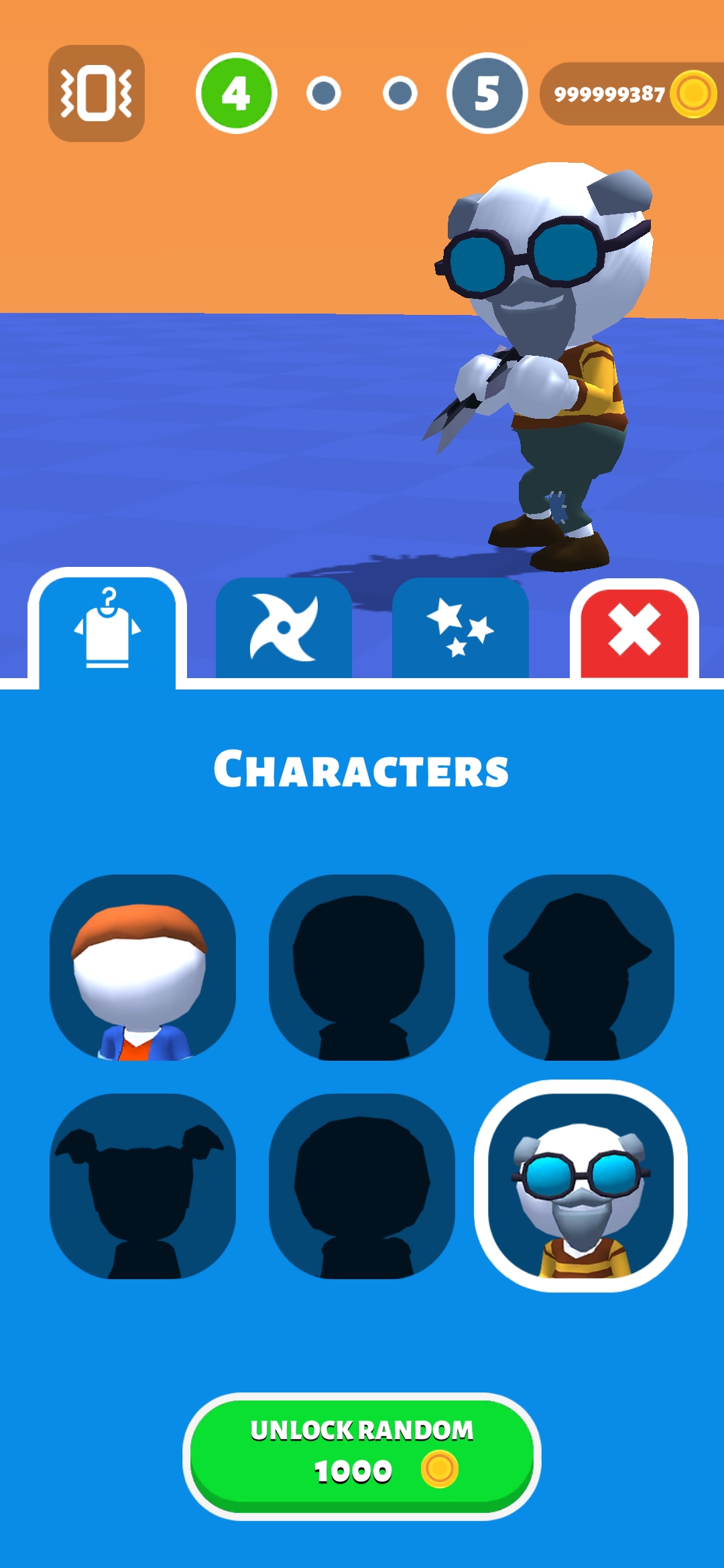724x1568 pixels.
Task: Switch to the shuriken weapons tab
Action: [284, 629]
